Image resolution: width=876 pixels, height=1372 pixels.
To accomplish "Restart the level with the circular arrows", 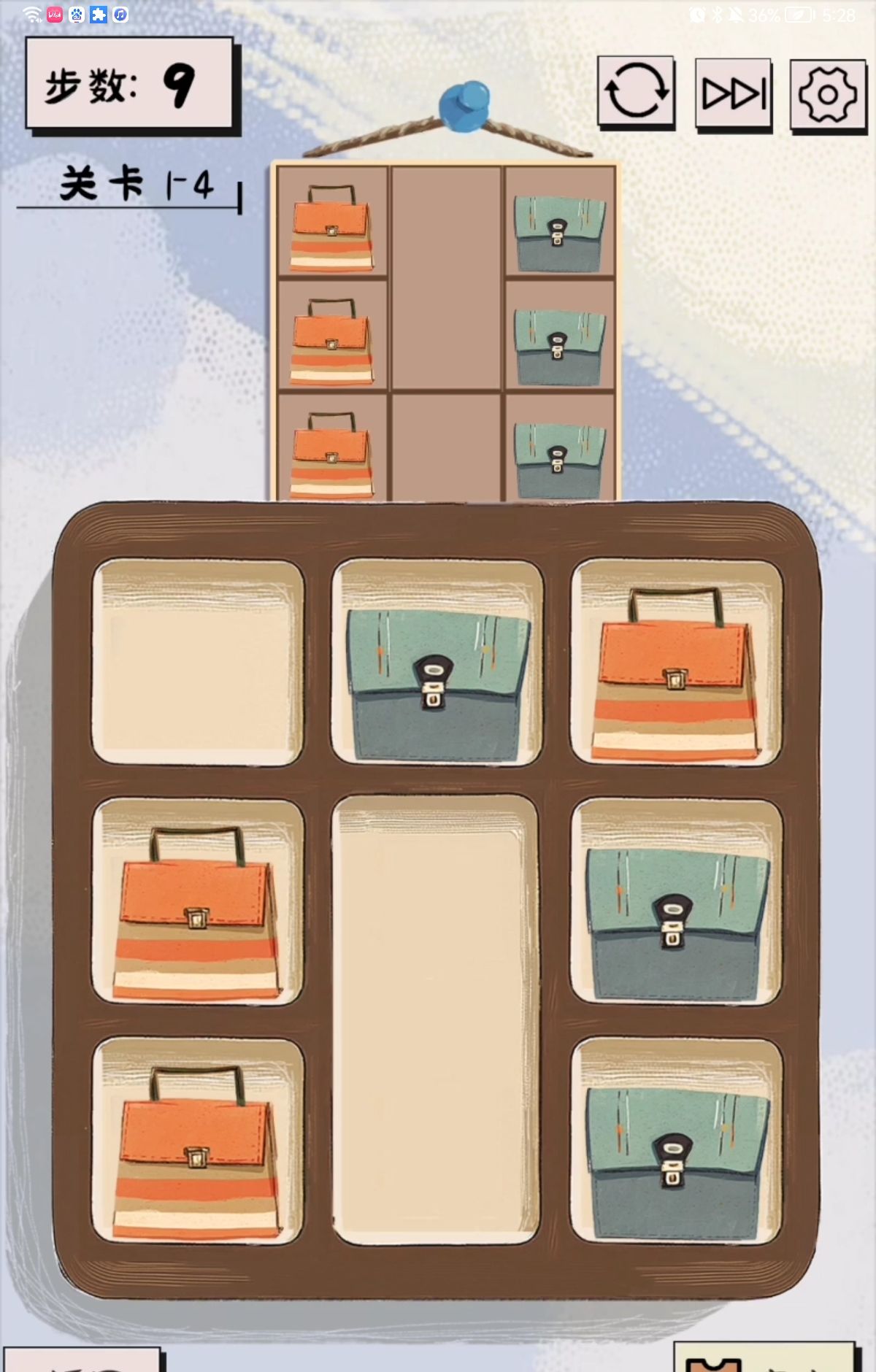I will tap(635, 92).
